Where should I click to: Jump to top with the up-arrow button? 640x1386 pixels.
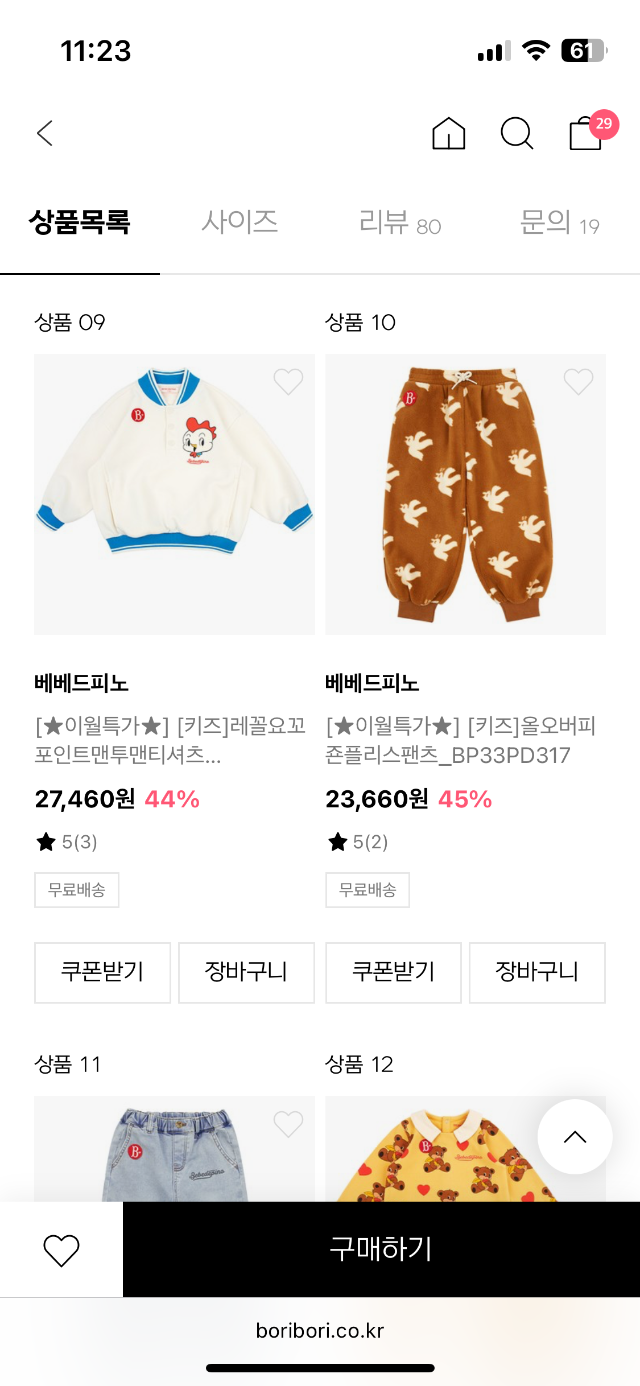click(x=575, y=1137)
